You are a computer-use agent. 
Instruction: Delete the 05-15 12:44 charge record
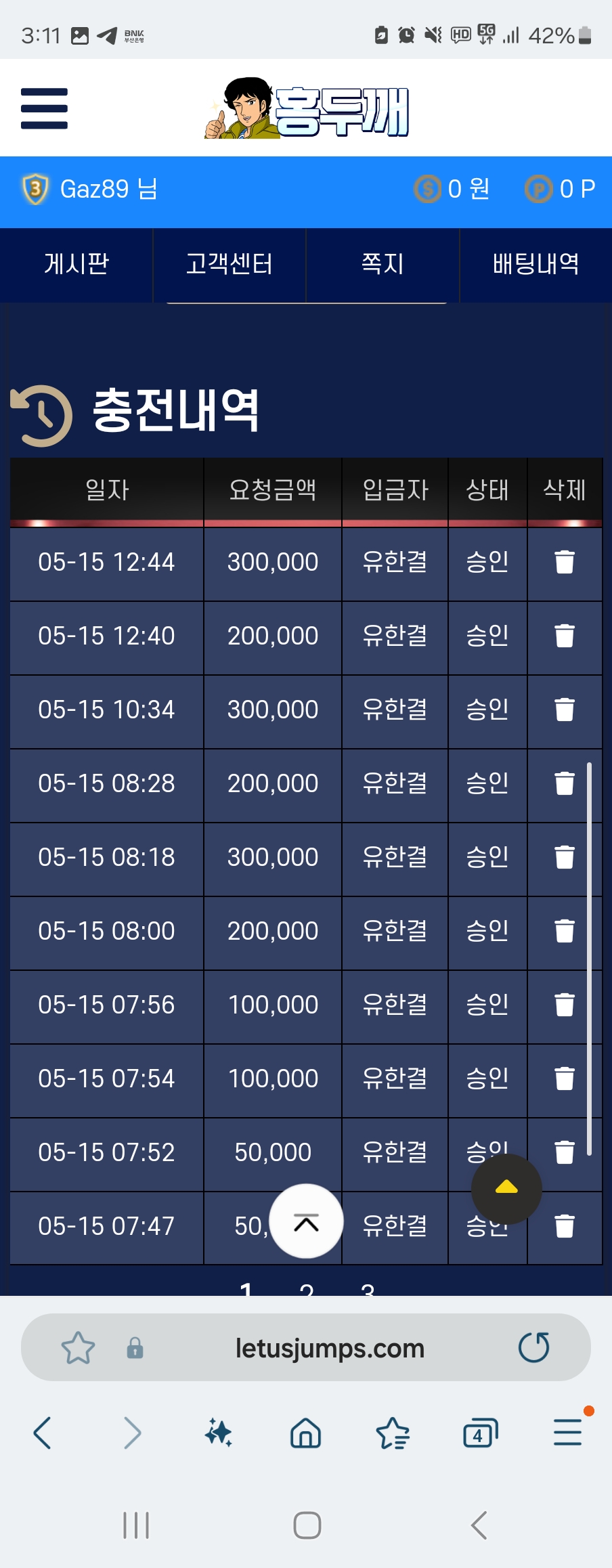[x=564, y=562]
